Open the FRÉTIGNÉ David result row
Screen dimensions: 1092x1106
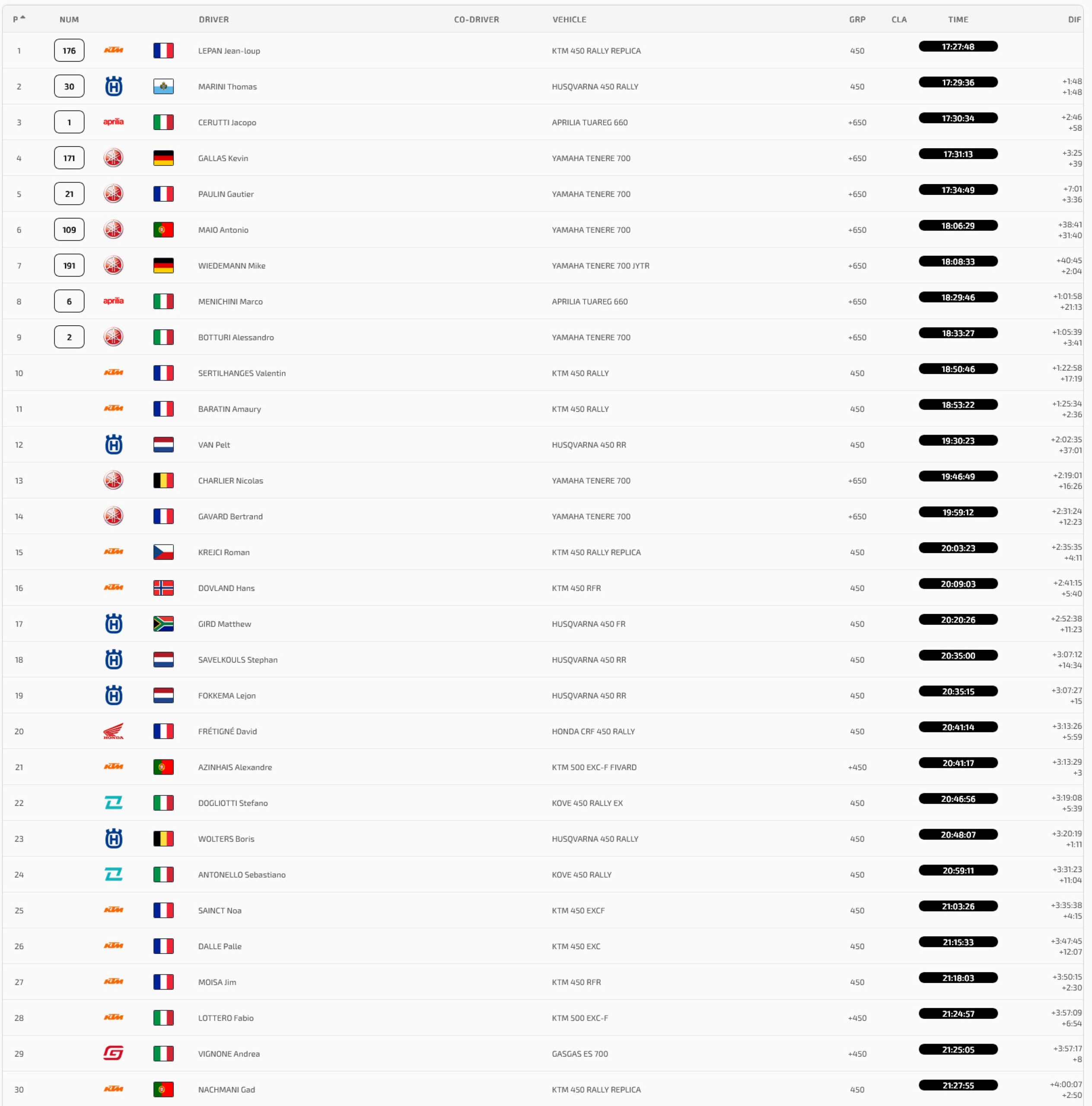pos(543,731)
